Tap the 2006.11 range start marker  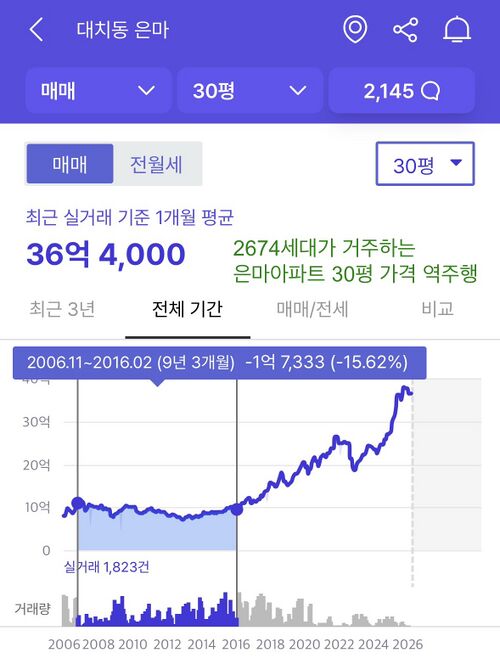click(x=78, y=503)
